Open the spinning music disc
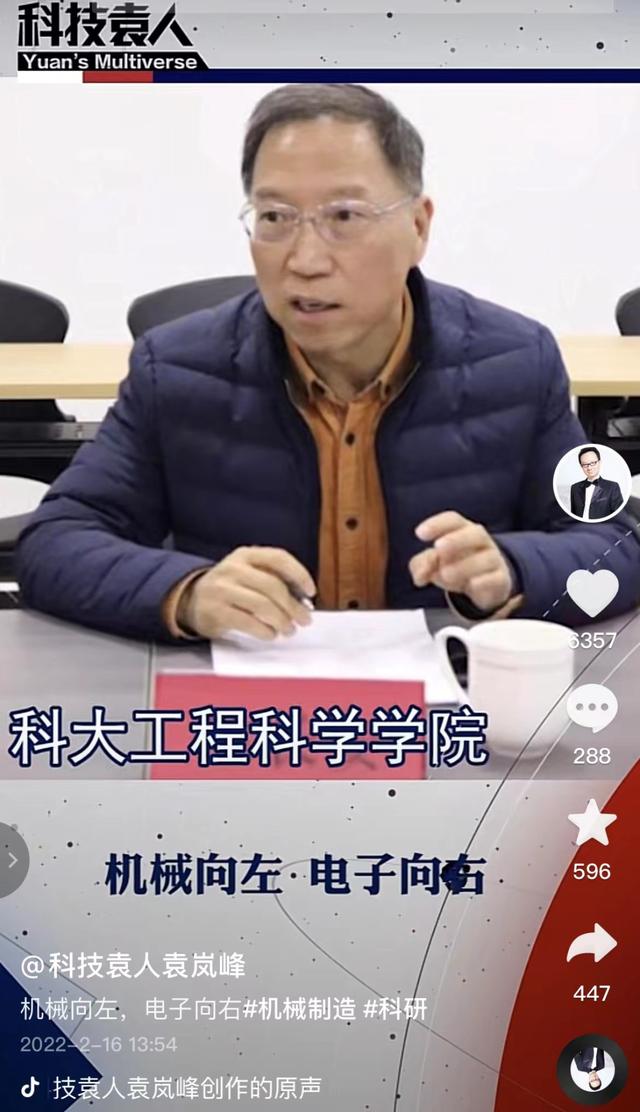Viewport: 640px width, 1112px height. coord(592,1069)
